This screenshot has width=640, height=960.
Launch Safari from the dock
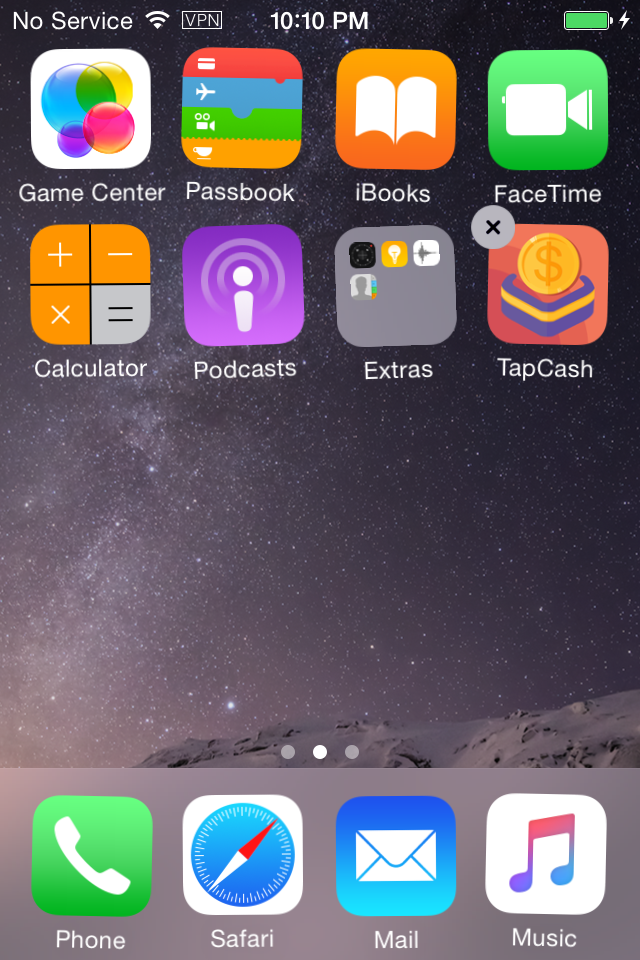point(243,856)
